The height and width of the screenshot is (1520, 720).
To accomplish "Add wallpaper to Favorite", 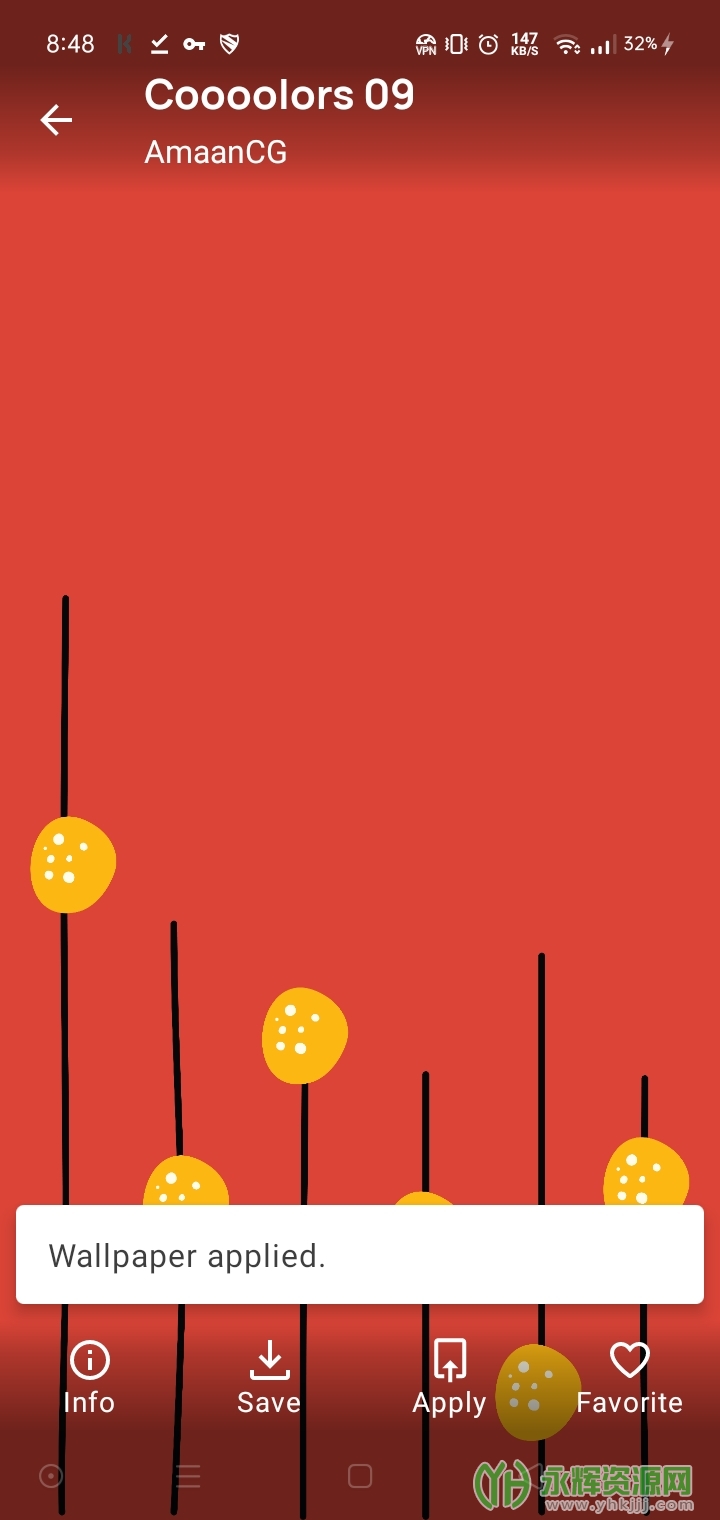I will tap(629, 1377).
